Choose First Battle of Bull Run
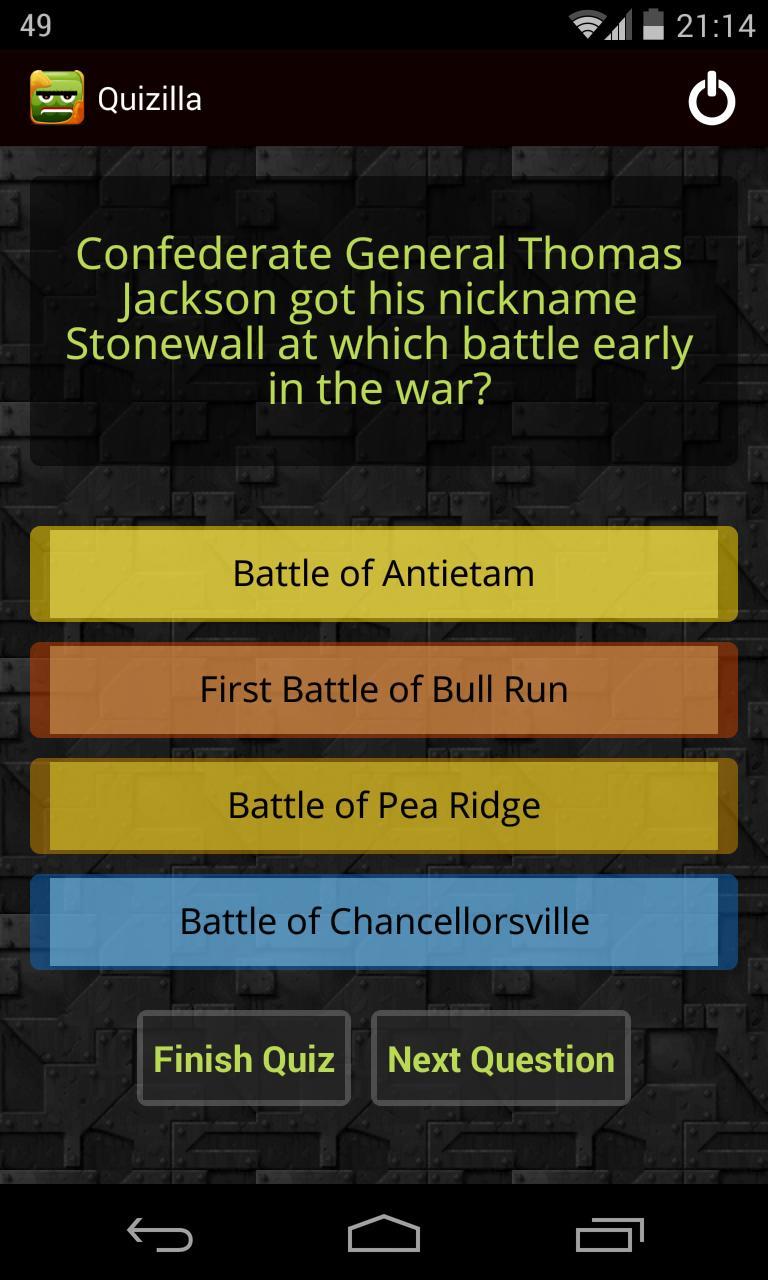The height and width of the screenshot is (1280, 768). 384,690
